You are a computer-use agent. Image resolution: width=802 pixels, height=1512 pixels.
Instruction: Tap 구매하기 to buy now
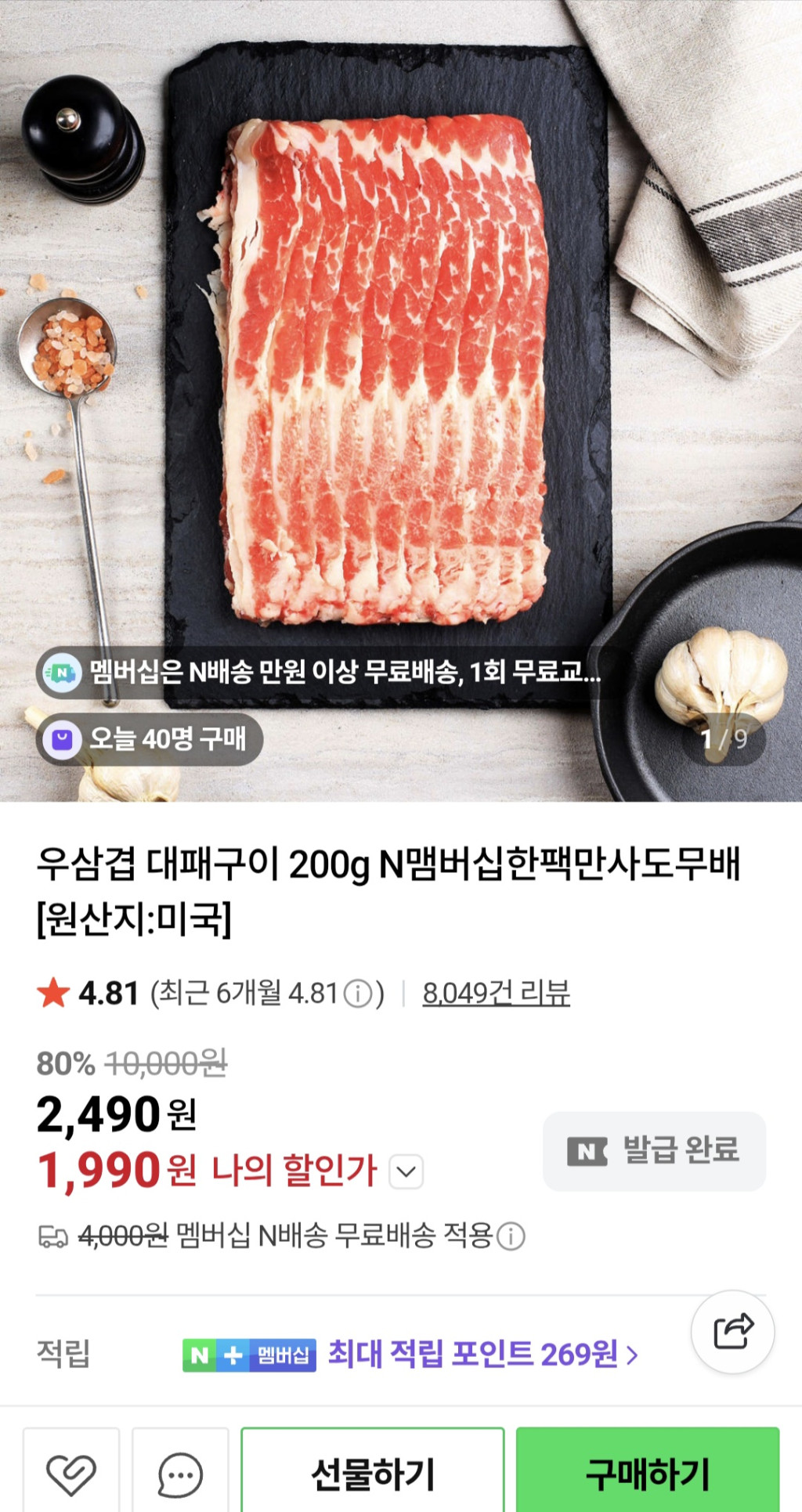point(647,1474)
